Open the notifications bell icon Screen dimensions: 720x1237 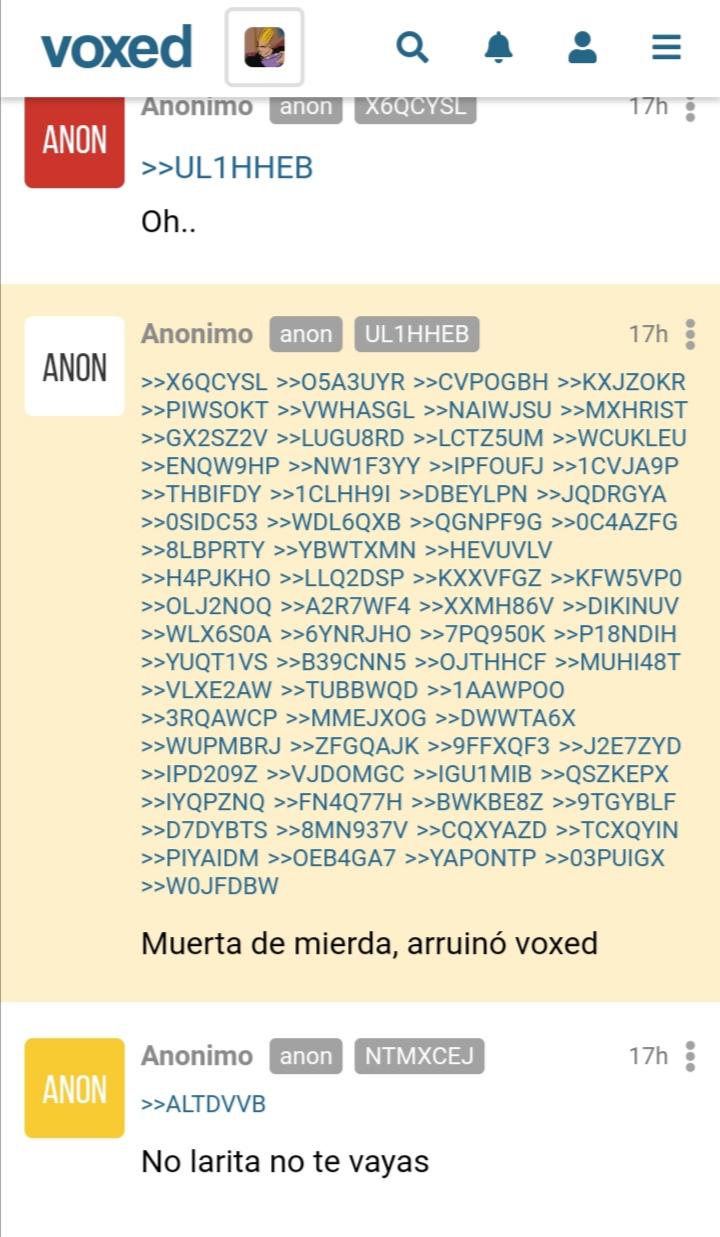coord(499,47)
